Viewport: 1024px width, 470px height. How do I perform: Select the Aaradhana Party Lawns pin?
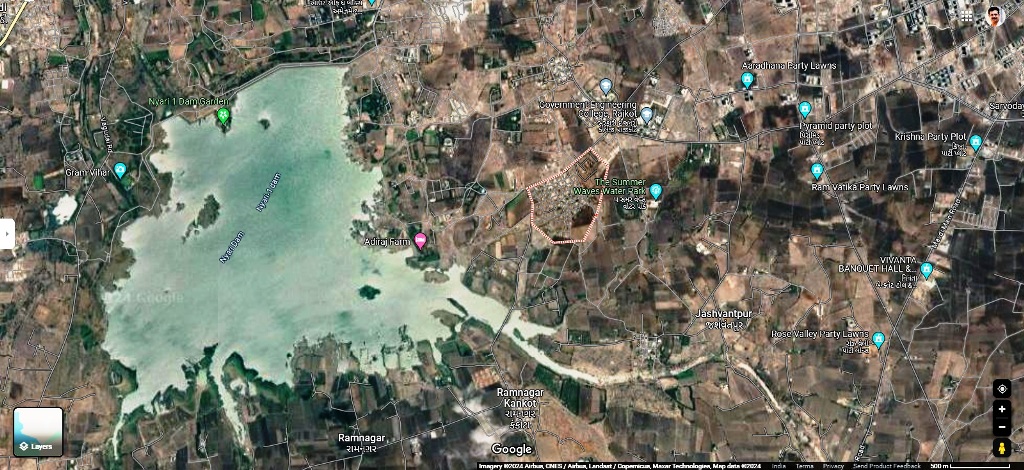(747, 80)
